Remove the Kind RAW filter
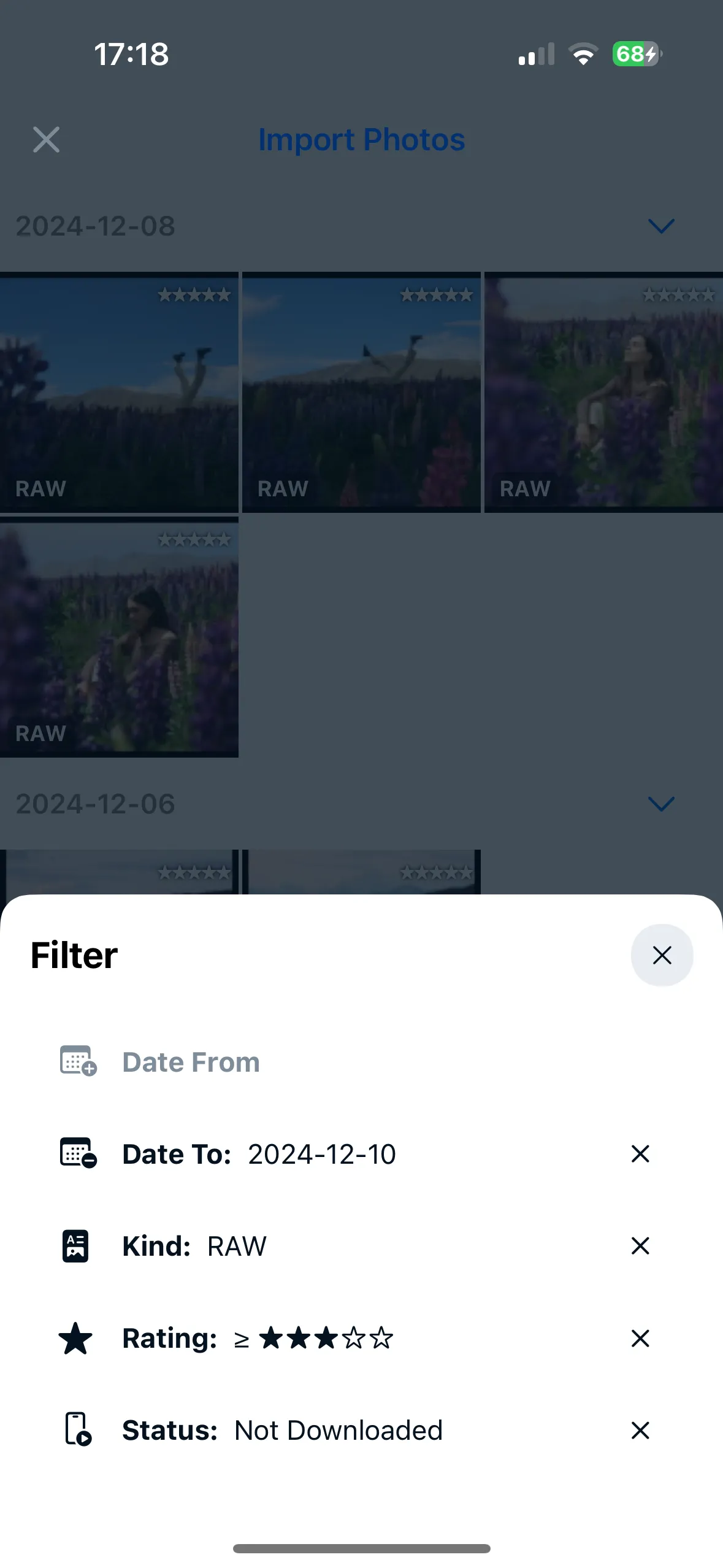 640,1245
